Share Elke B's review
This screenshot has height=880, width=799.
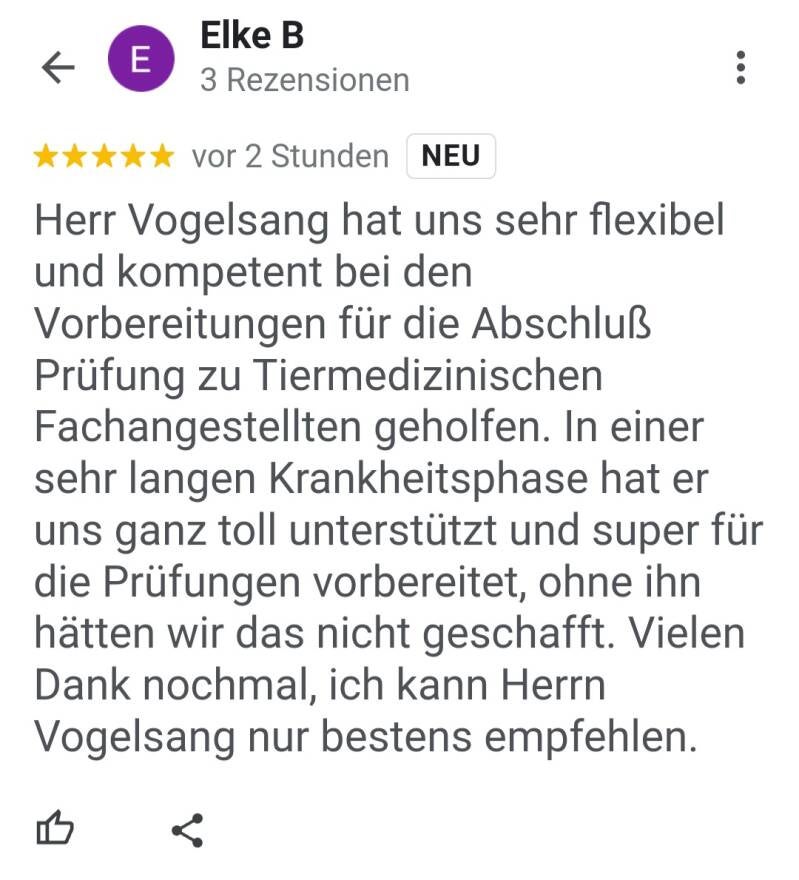tap(187, 830)
